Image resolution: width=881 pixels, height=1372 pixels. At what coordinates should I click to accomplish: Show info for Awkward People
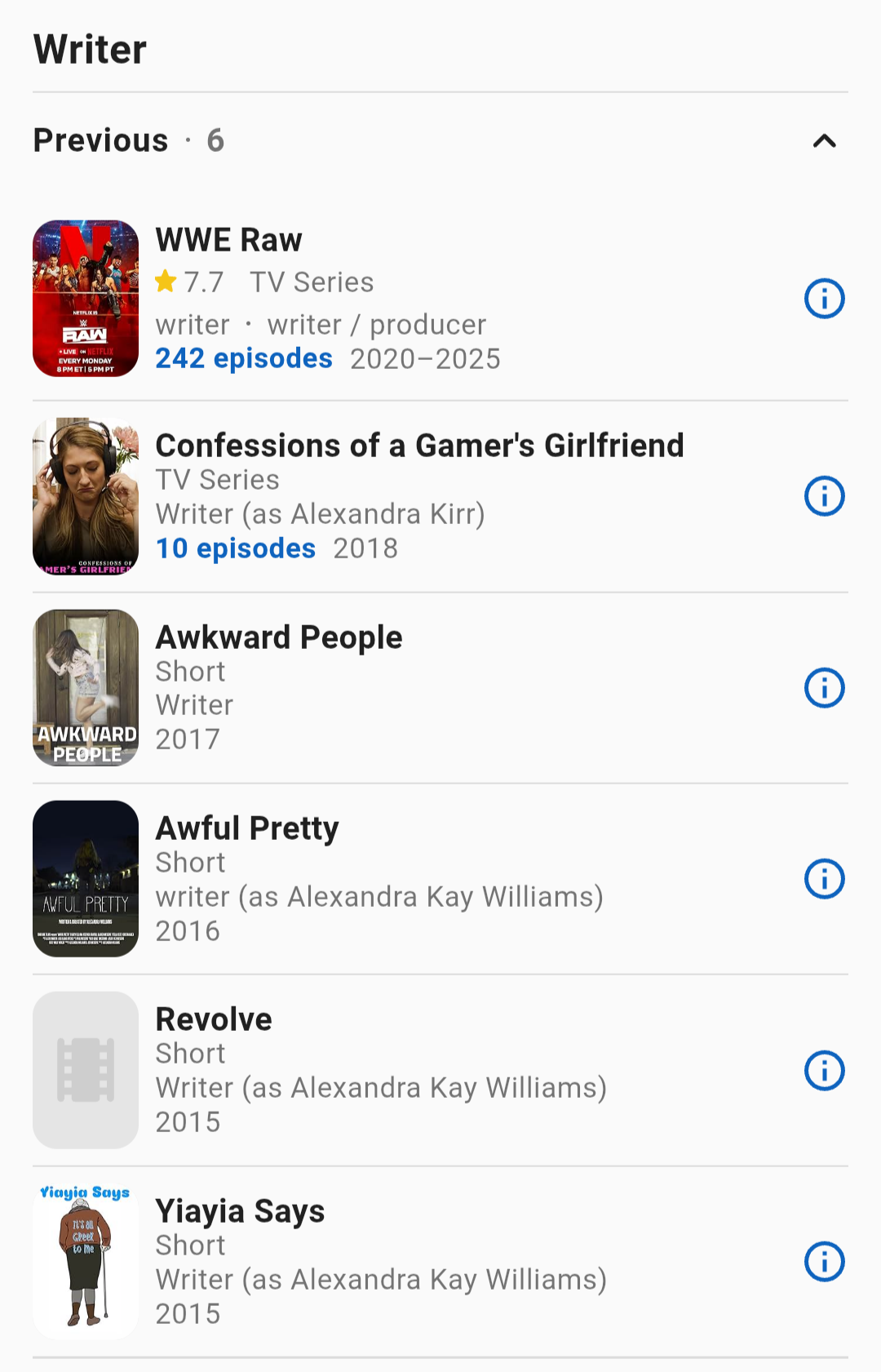pyautogui.click(x=824, y=688)
